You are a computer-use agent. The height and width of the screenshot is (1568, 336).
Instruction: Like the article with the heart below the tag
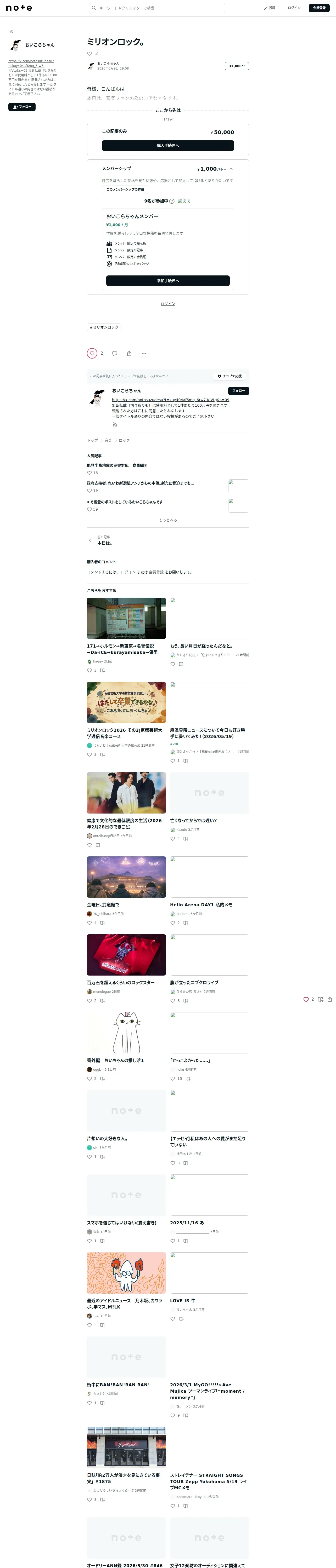(92, 353)
